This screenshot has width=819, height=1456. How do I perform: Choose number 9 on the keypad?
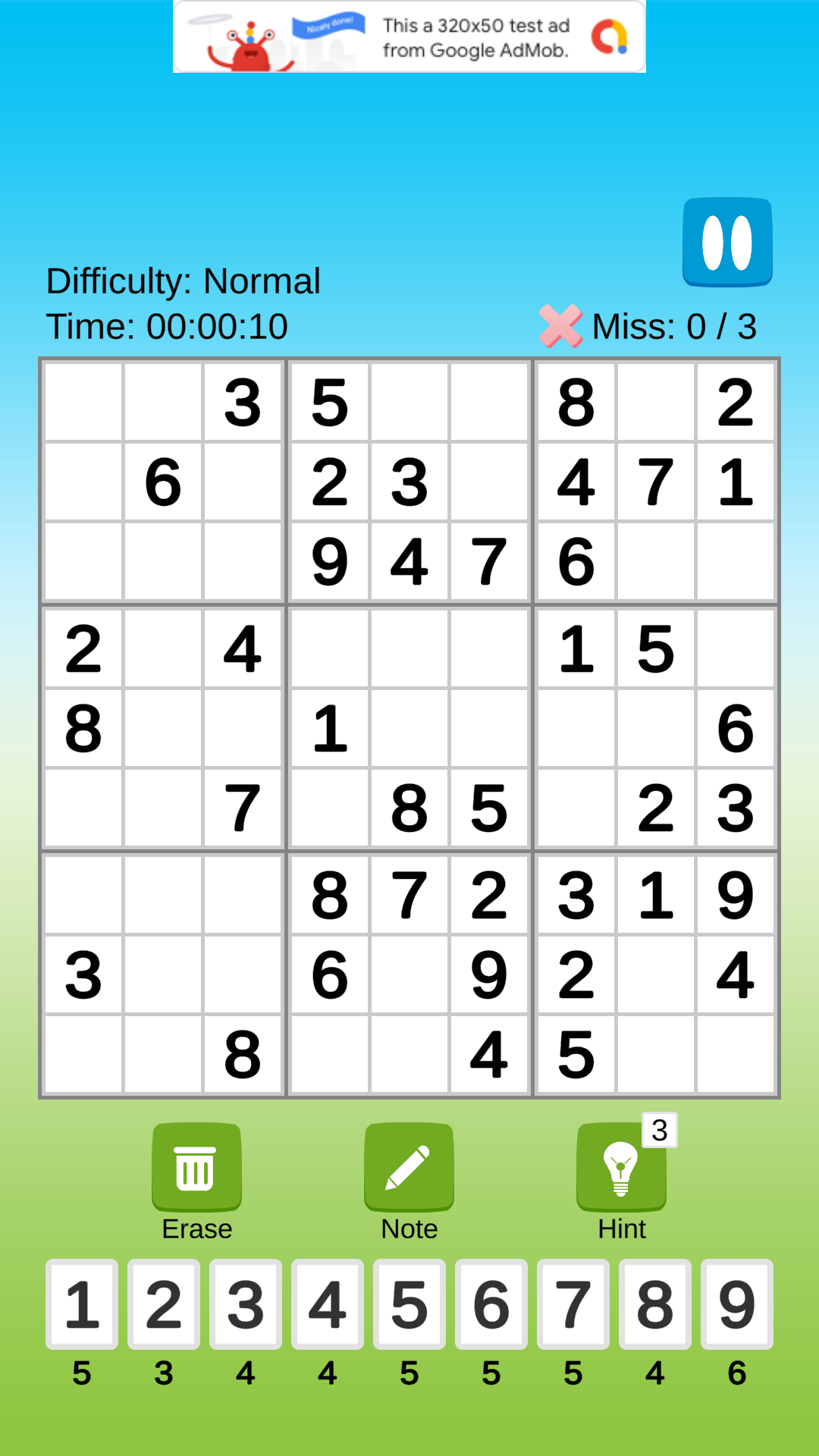pyautogui.click(x=737, y=1304)
